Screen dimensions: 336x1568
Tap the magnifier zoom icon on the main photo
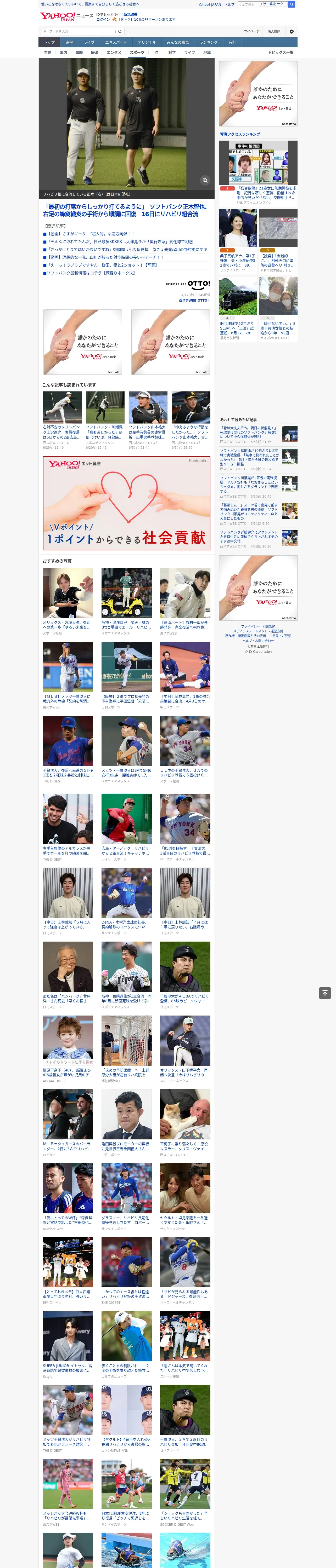click(205, 180)
